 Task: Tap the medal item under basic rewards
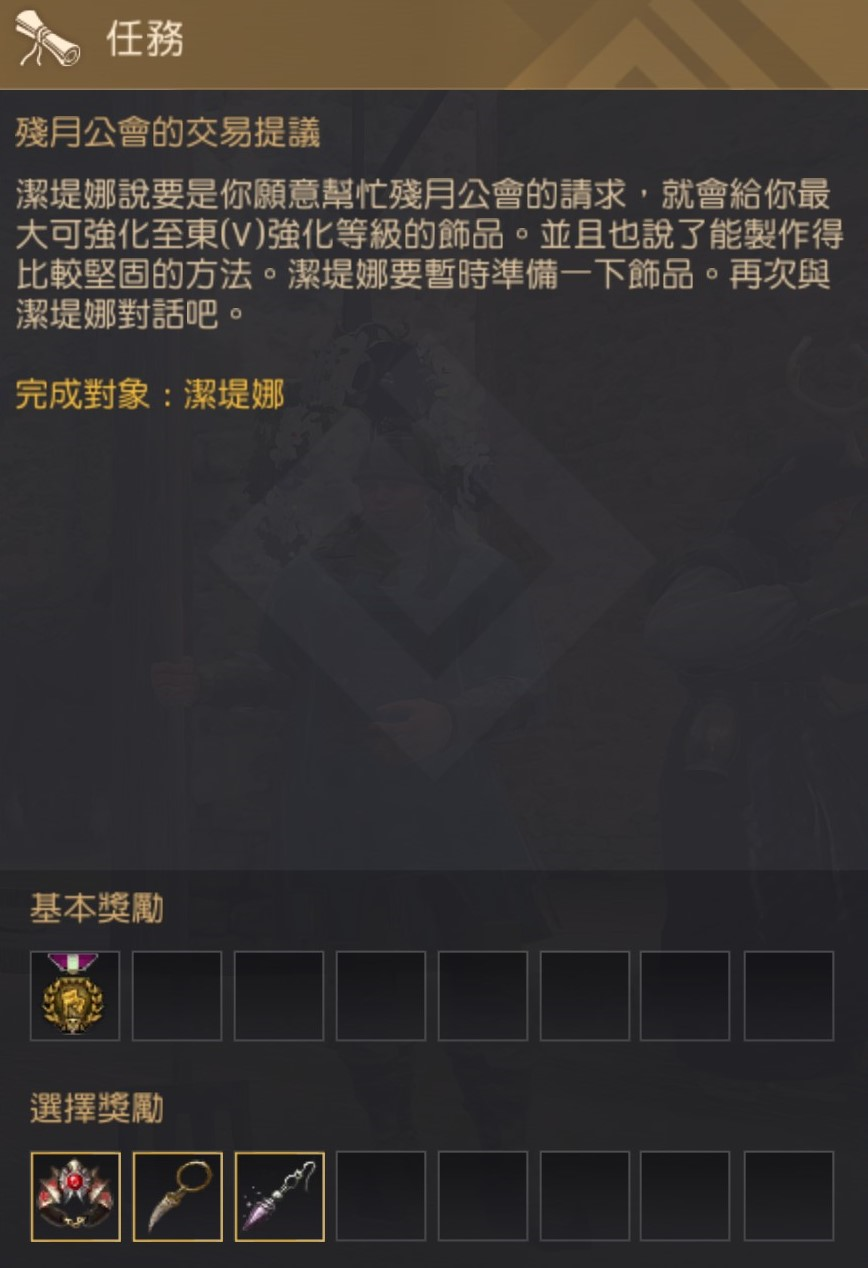point(75,996)
